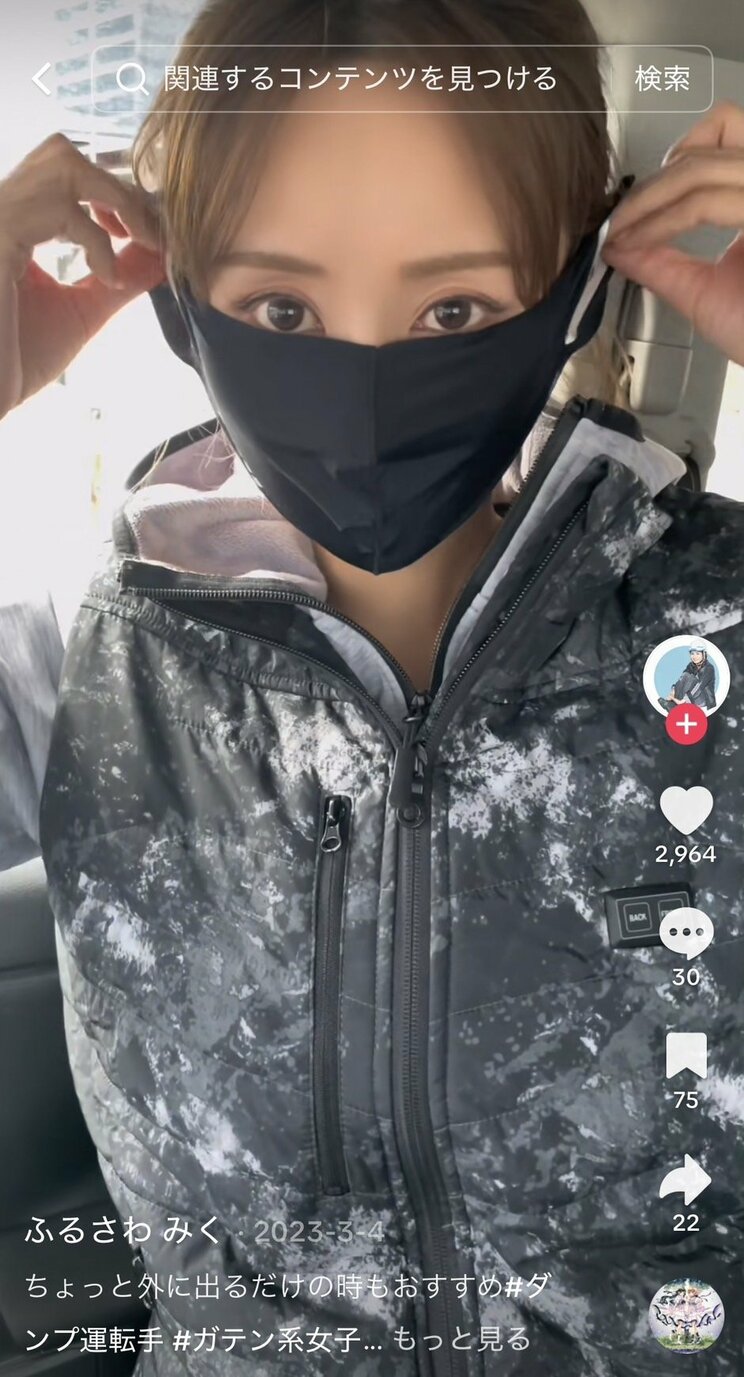
Task: Go back with the top-left arrow
Action: (x=41, y=79)
